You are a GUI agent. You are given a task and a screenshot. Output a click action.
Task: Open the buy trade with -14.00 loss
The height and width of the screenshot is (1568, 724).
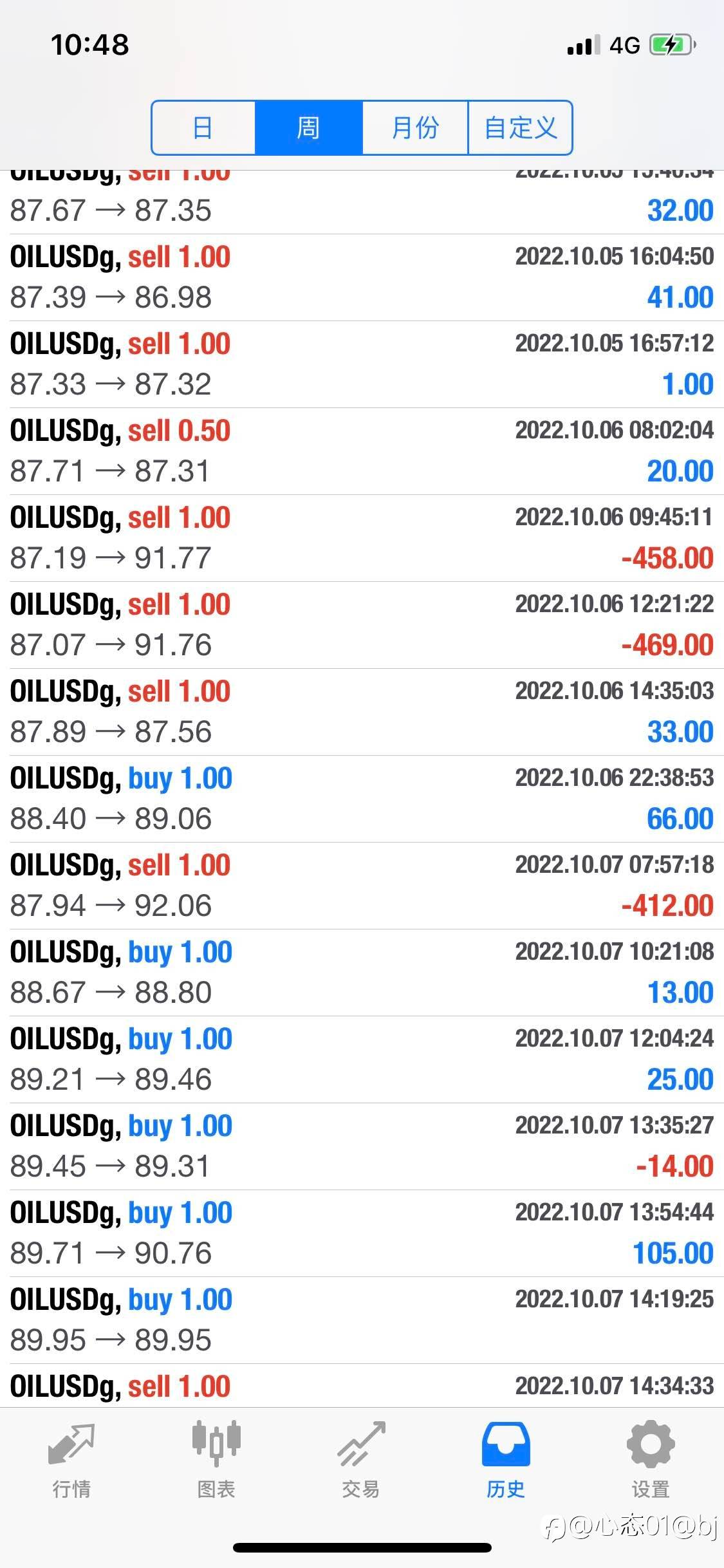[362, 1146]
